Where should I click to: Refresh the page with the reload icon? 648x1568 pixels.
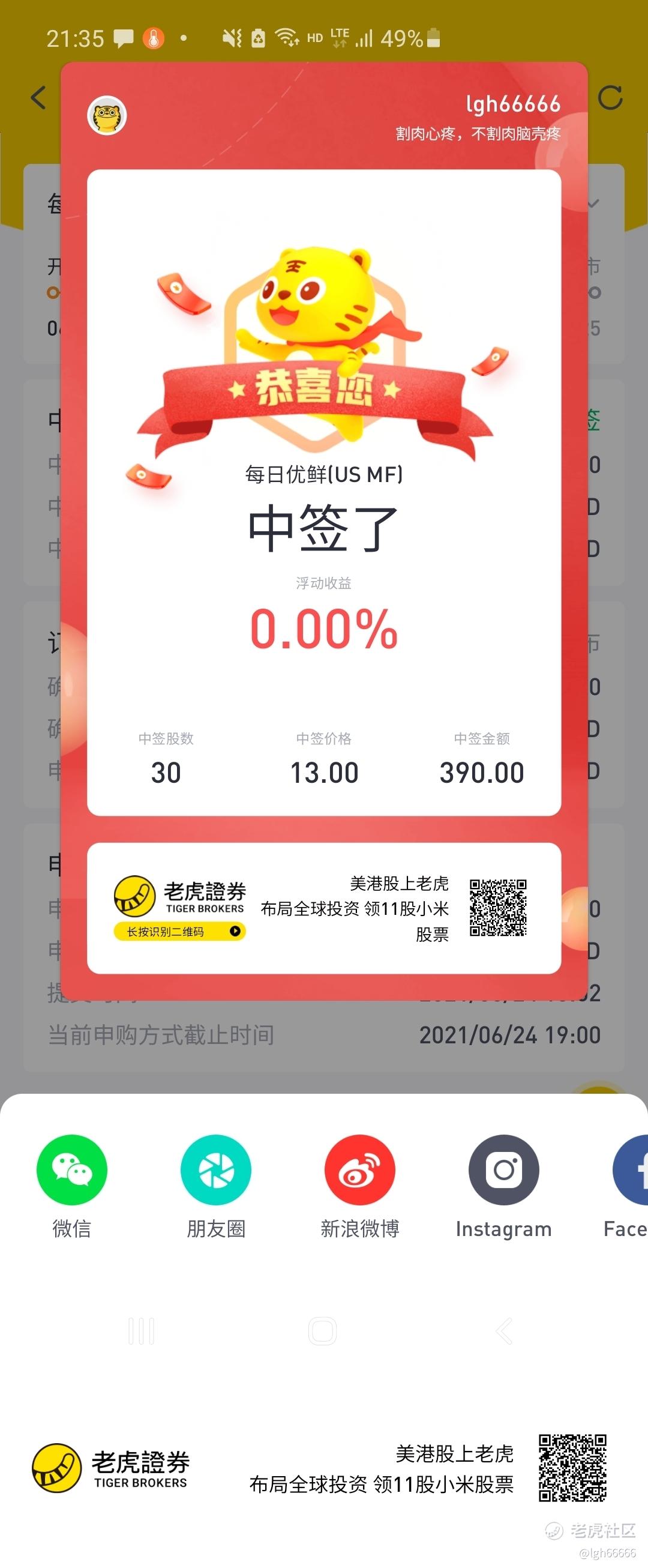[x=610, y=97]
